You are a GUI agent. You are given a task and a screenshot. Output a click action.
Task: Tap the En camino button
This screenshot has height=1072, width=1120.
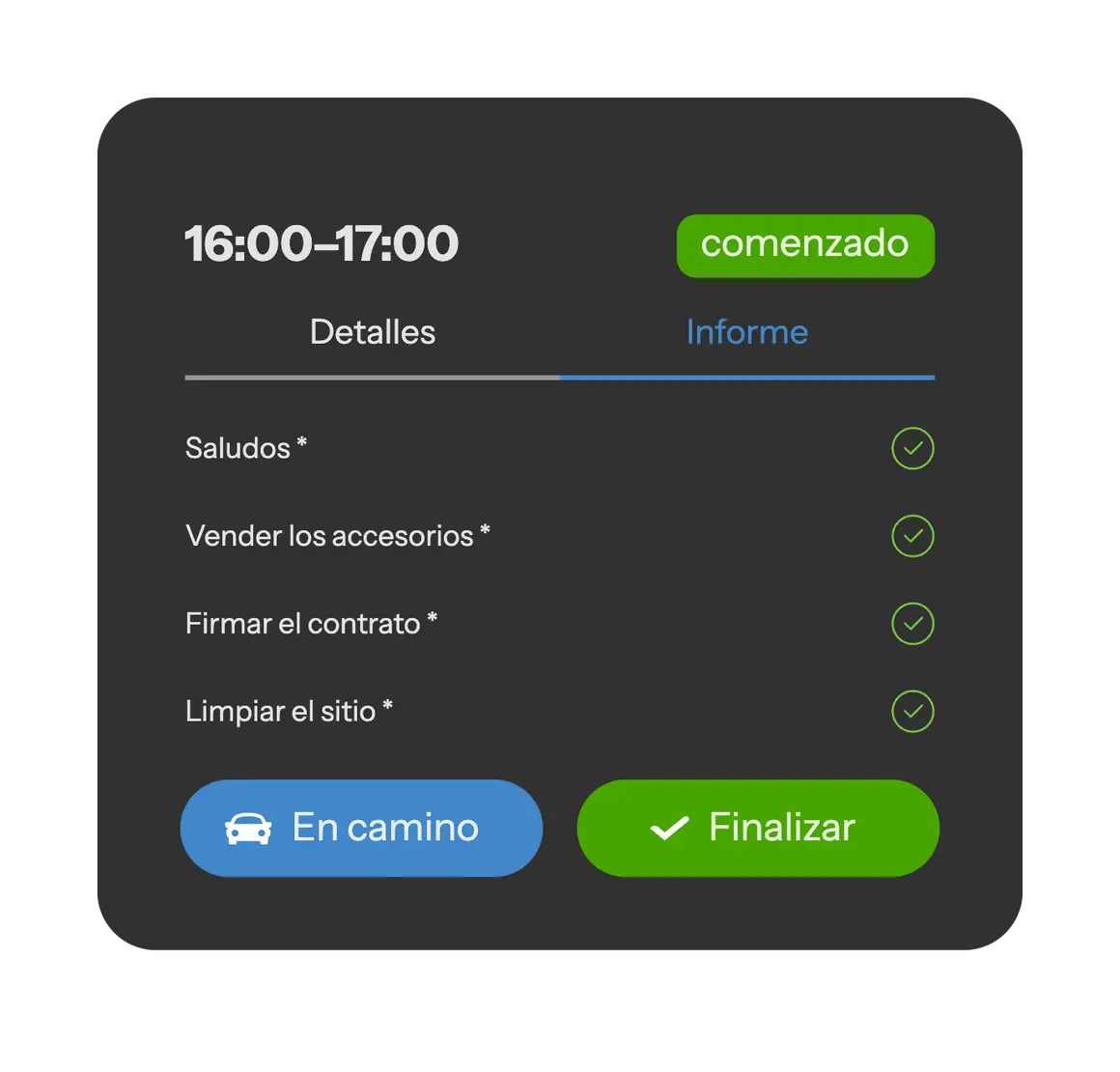pos(361,828)
